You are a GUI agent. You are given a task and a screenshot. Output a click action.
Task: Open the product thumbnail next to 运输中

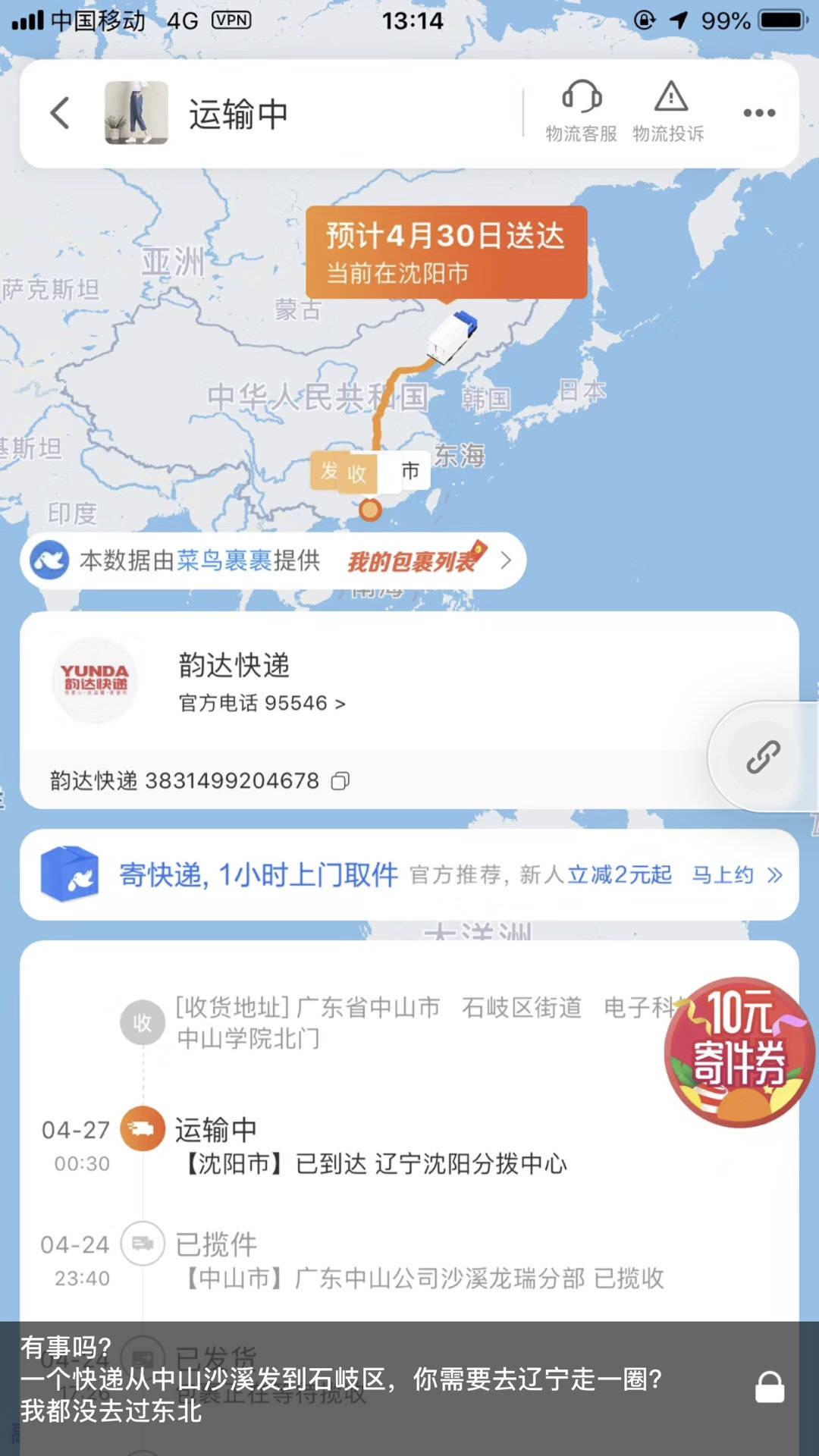coord(136,113)
